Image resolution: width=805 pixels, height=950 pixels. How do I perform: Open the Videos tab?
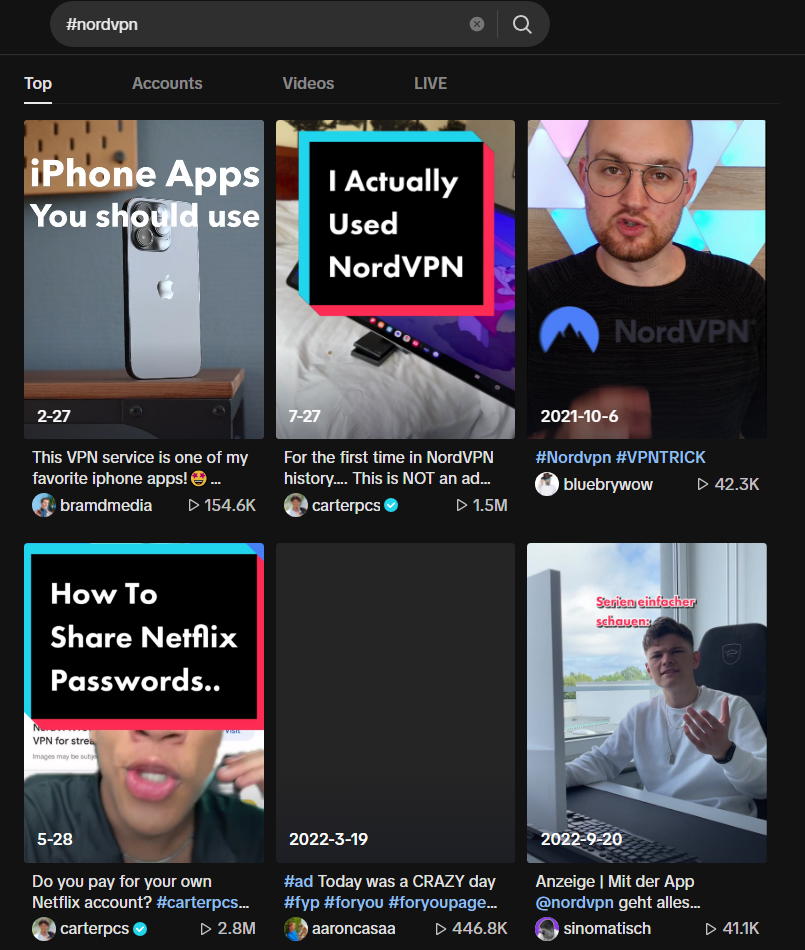[307, 83]
